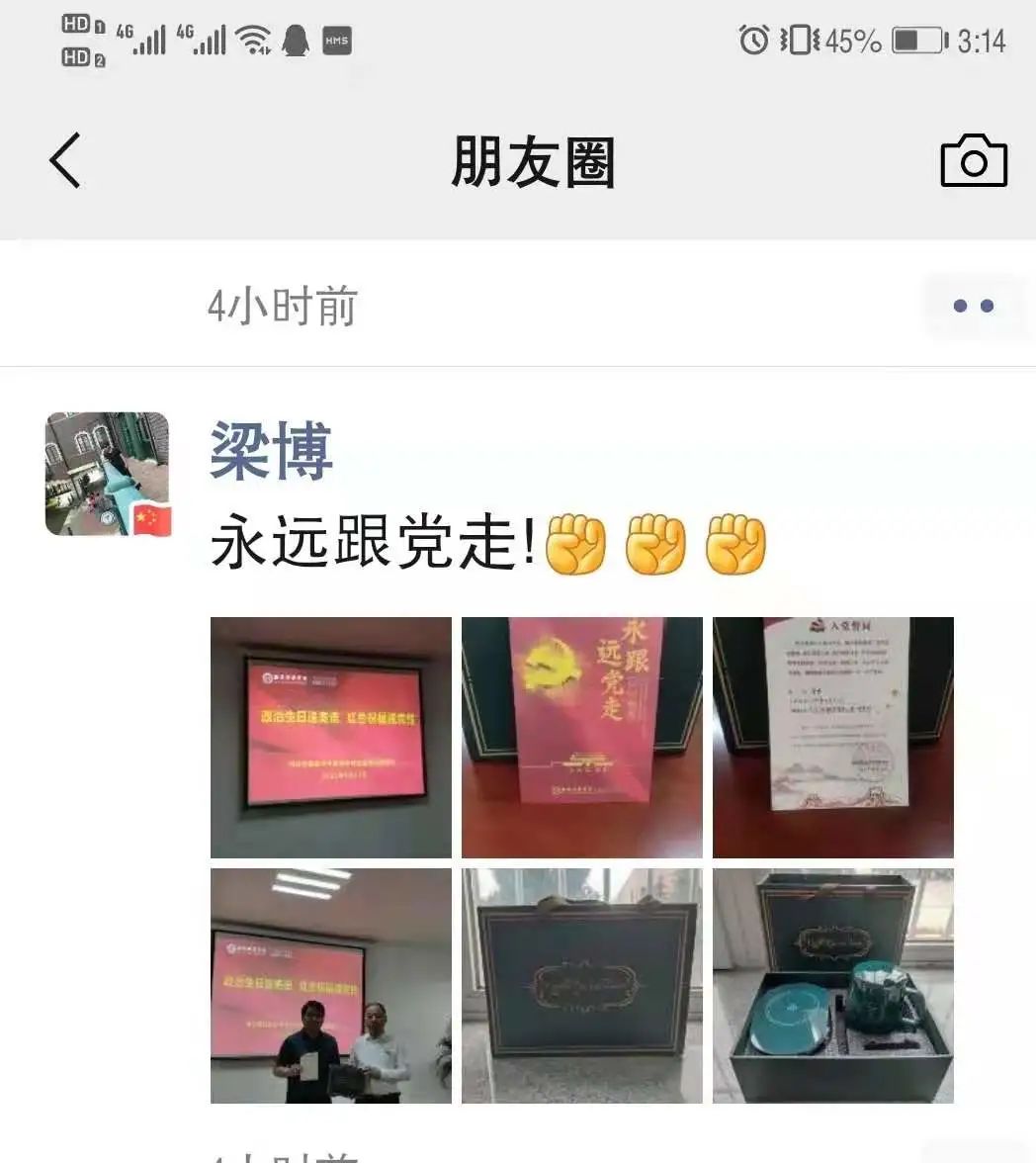
Task: Open 梁博's name link
Action: (x=271, y=452)
